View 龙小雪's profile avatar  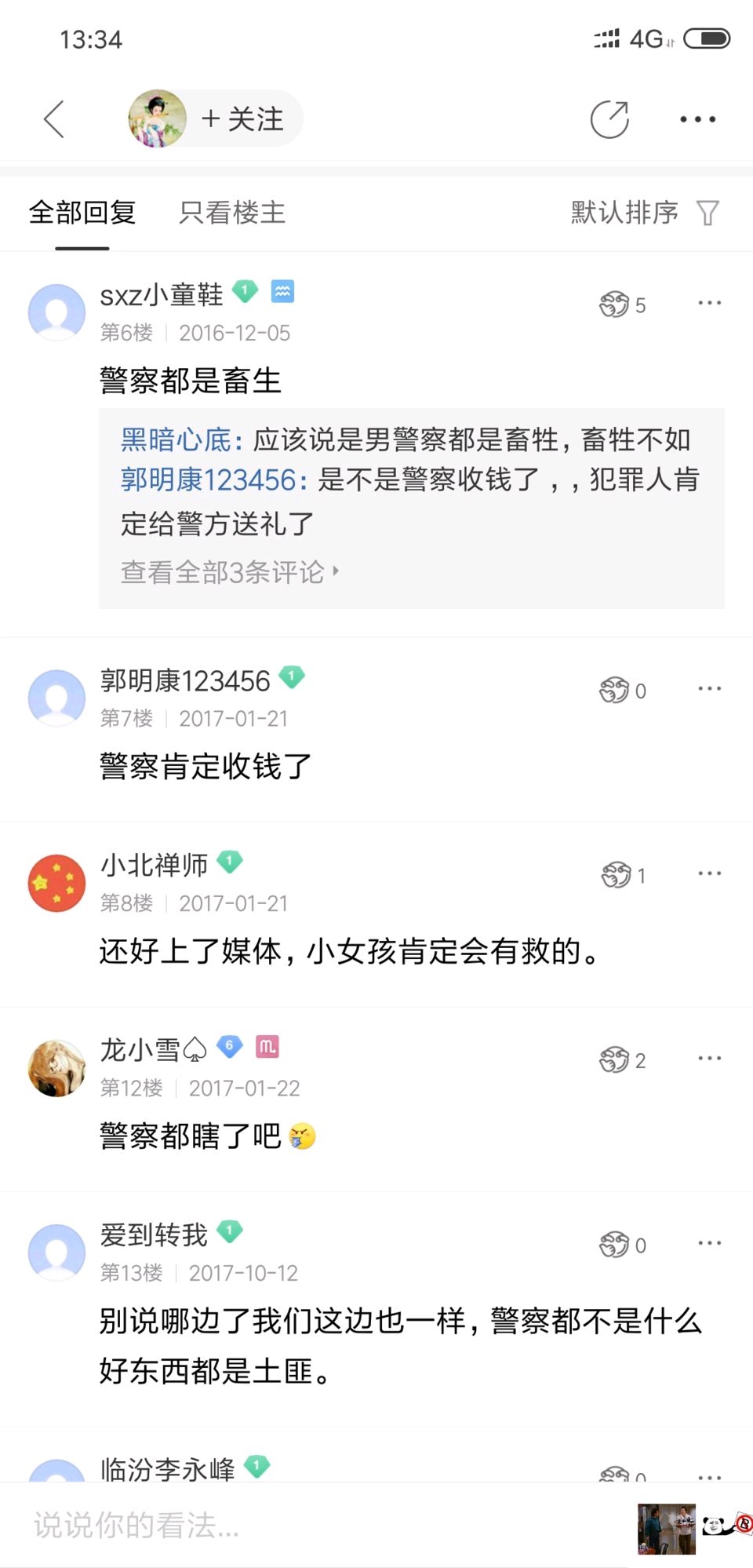(x=56, y=1068)
